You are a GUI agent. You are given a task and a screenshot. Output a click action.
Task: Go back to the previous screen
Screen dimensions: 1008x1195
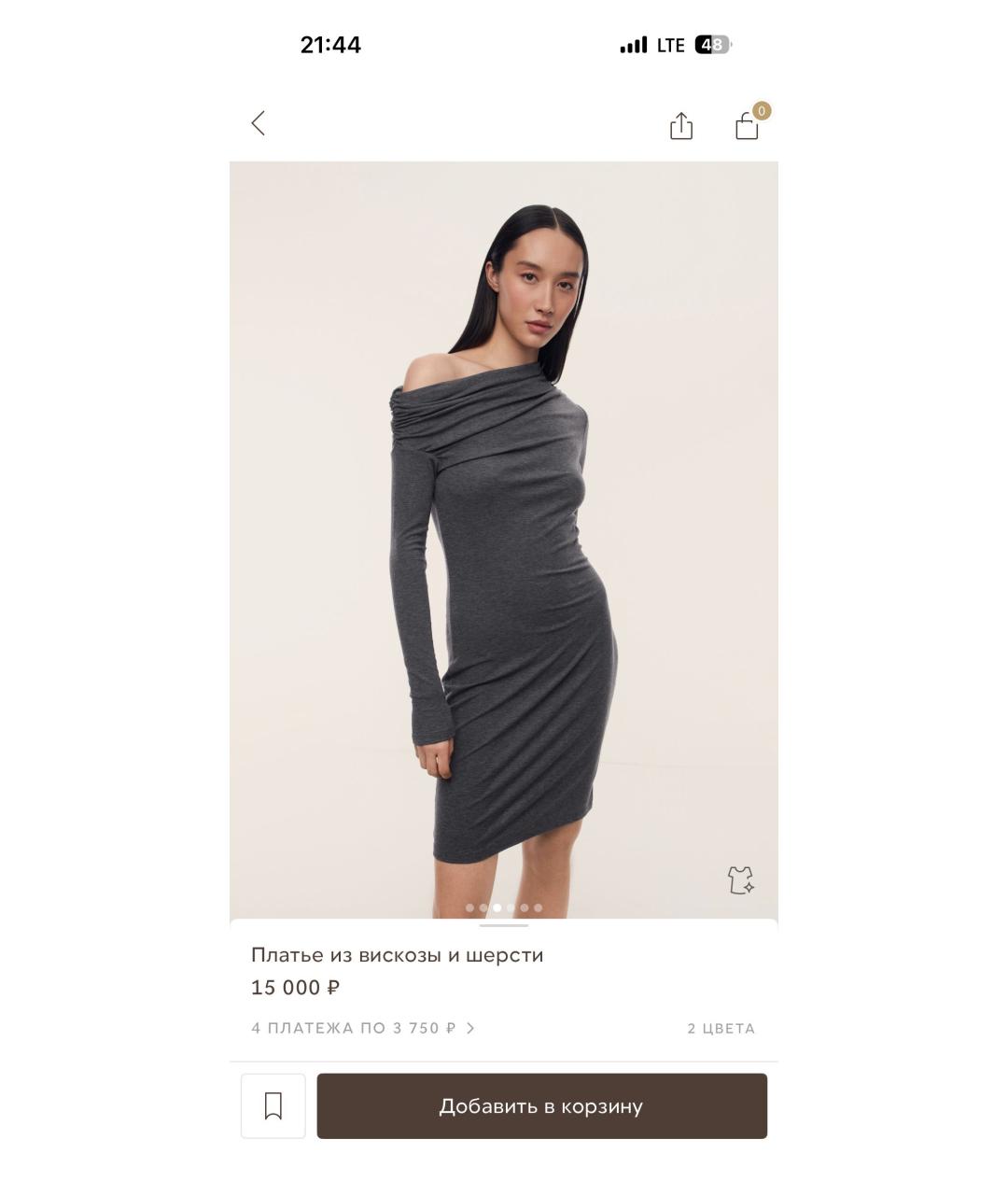point(259,123)
